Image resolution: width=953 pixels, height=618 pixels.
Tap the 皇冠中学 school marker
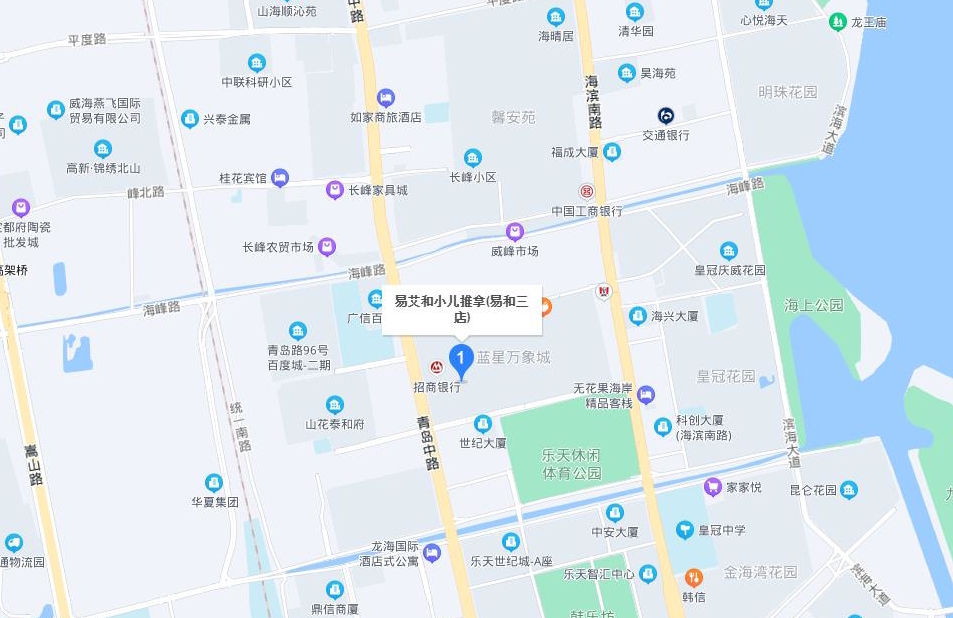(685, 529)
